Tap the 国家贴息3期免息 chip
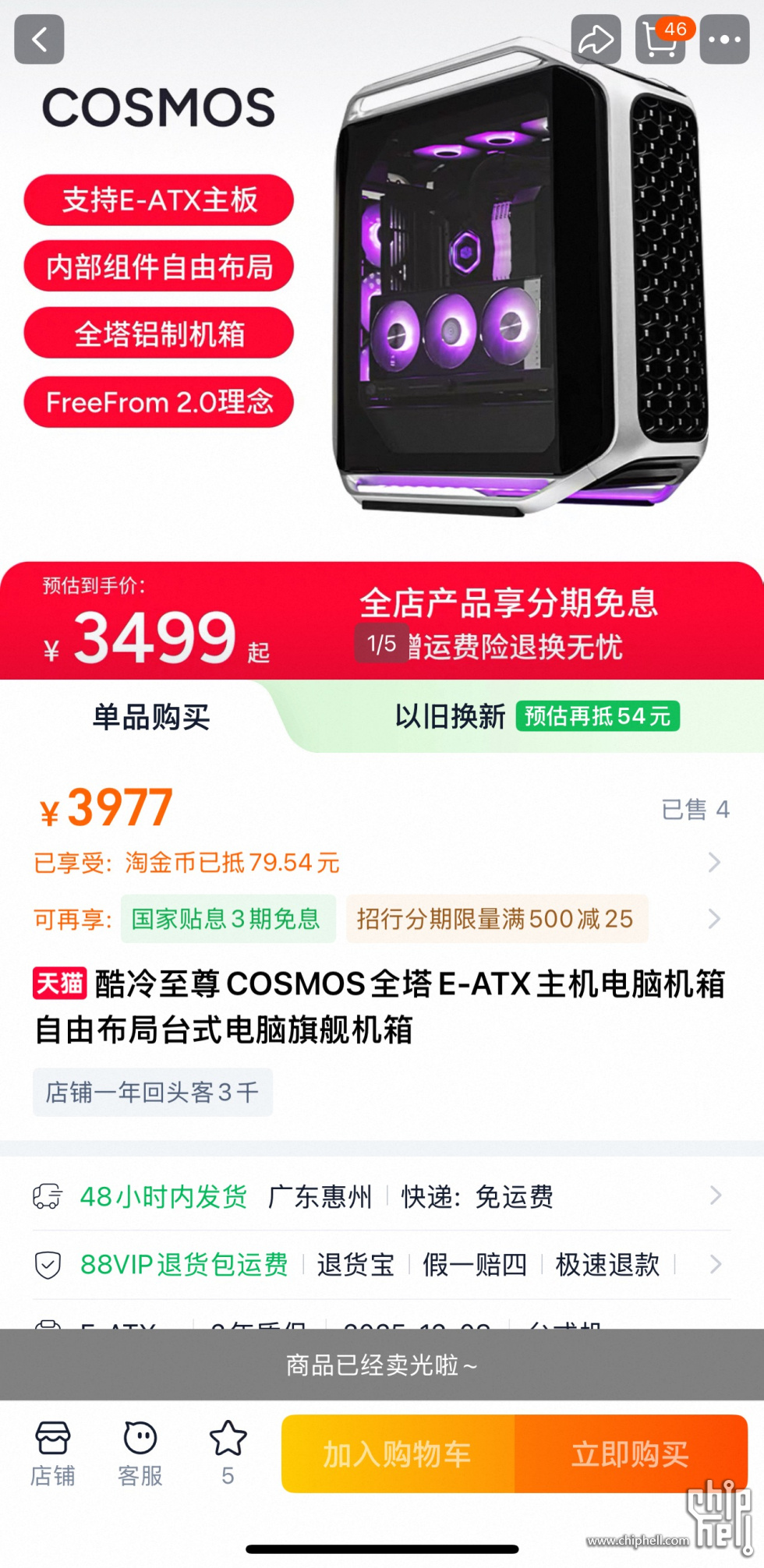This screenshot has height=1568, width=764. tap(226, 919)
